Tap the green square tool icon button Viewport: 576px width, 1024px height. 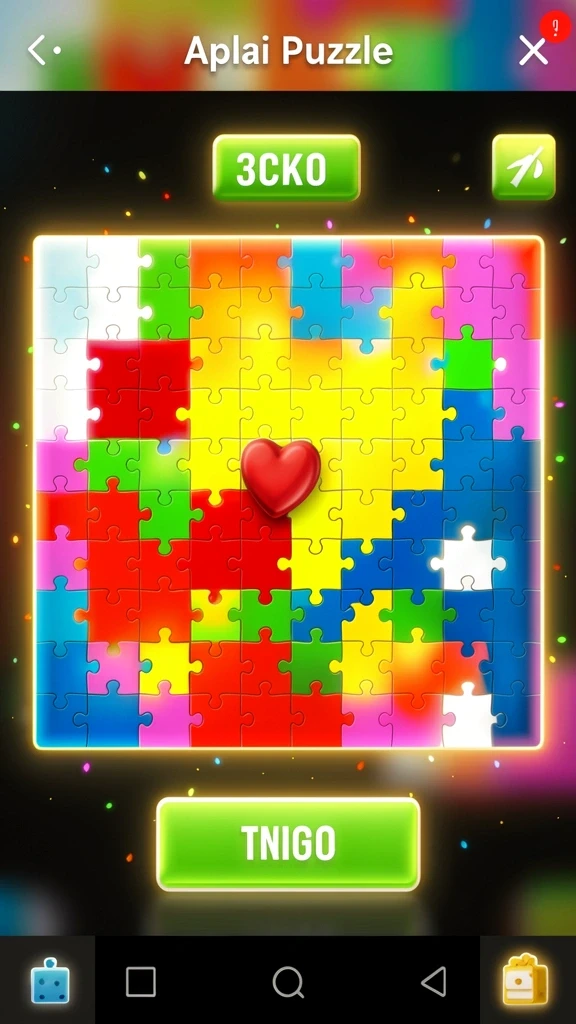point(524,167)
